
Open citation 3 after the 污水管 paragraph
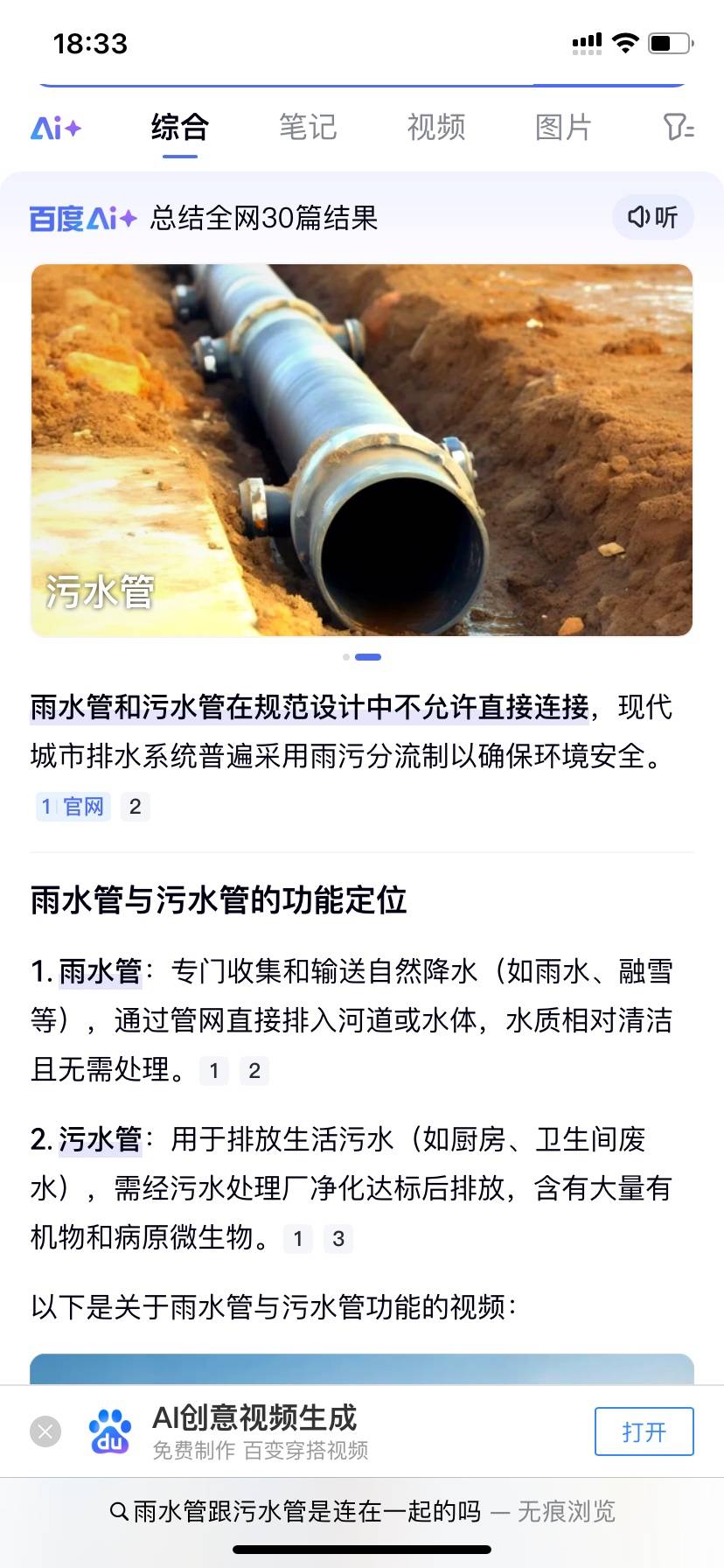pos(338,1238)
